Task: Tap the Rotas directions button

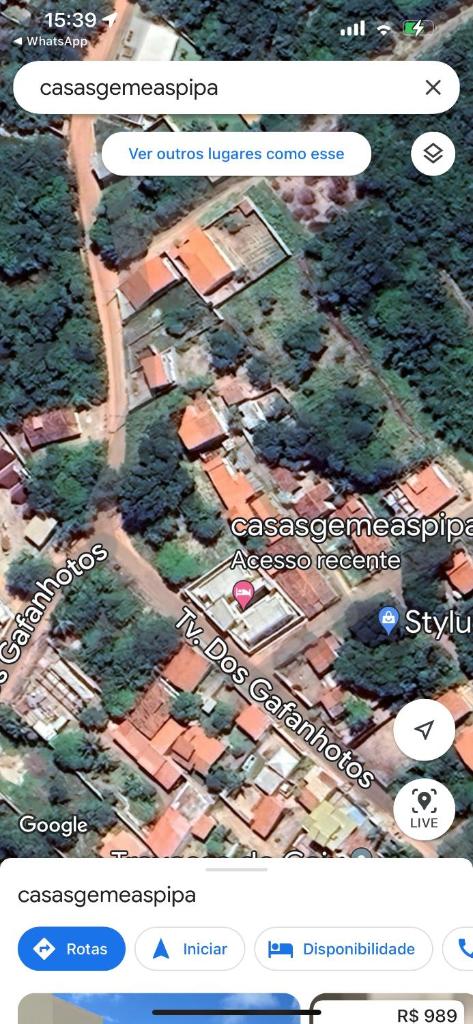Action: click(x=71, y=949)
